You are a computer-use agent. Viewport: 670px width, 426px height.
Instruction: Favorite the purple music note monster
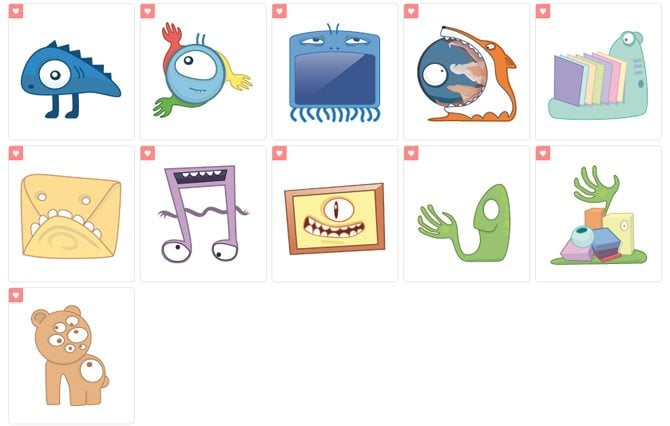point(148,154)
